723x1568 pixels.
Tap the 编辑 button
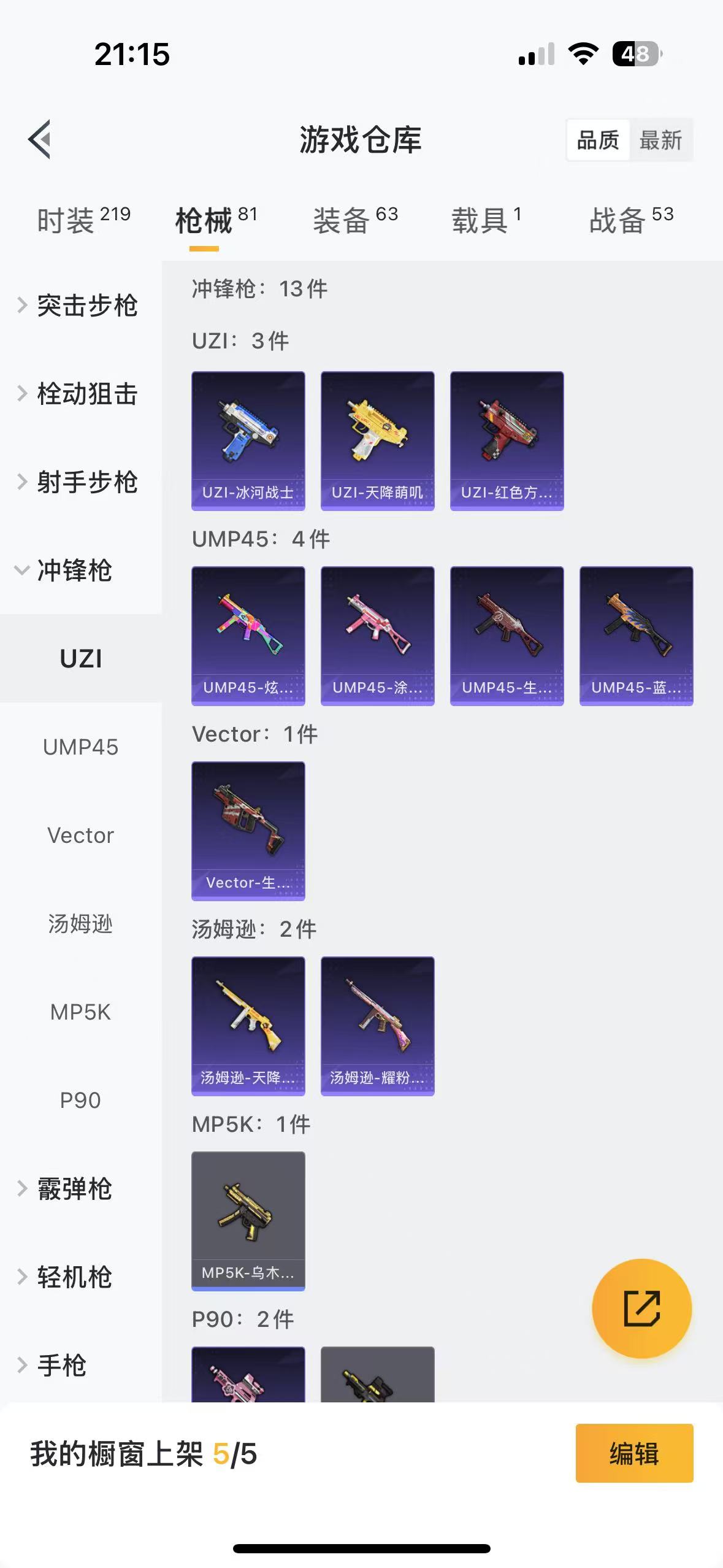[634, 1453]
